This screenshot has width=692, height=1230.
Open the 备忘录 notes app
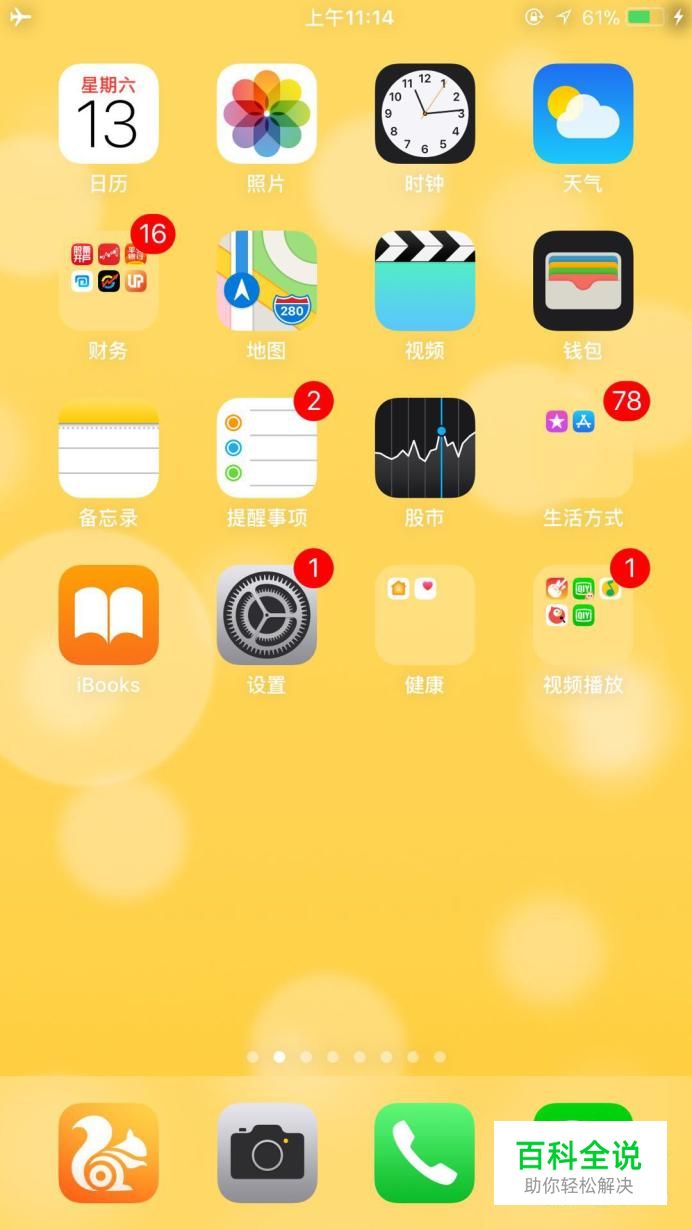108,448
